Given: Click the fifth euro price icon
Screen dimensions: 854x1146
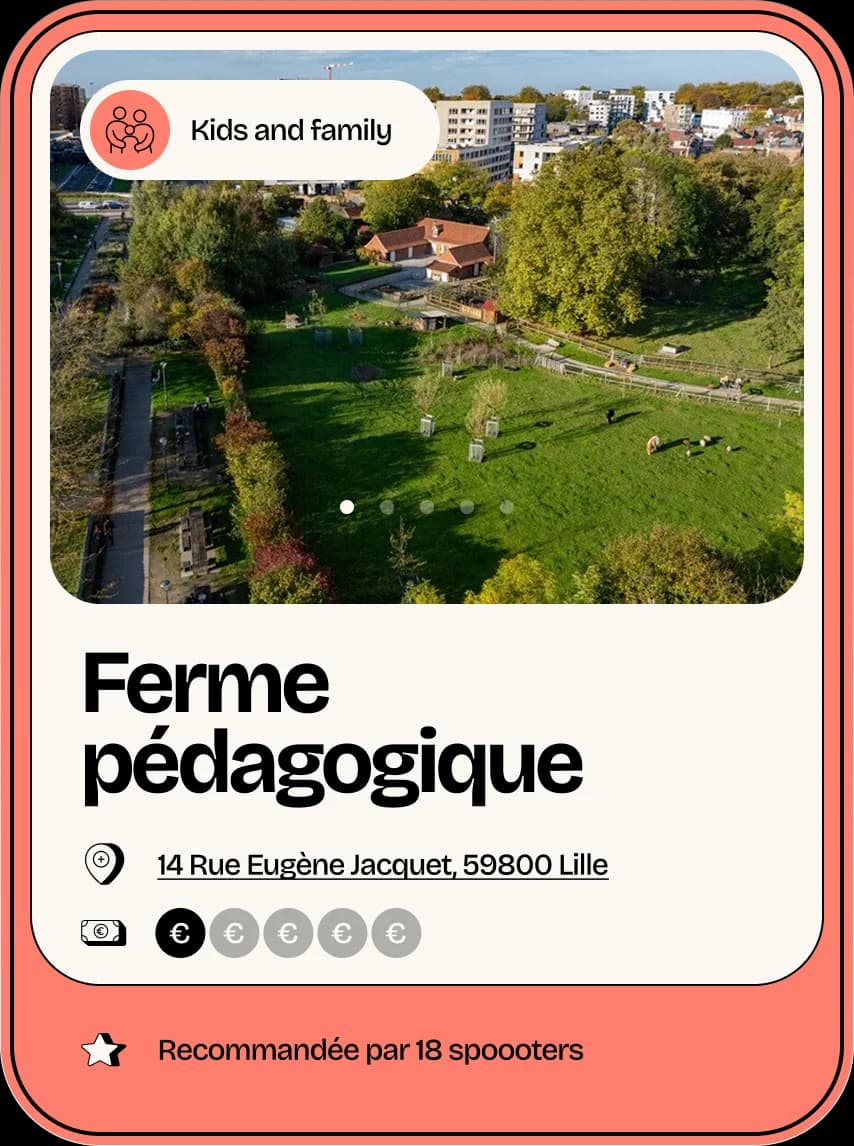Looking at the screenshot, I should [395, 934].
